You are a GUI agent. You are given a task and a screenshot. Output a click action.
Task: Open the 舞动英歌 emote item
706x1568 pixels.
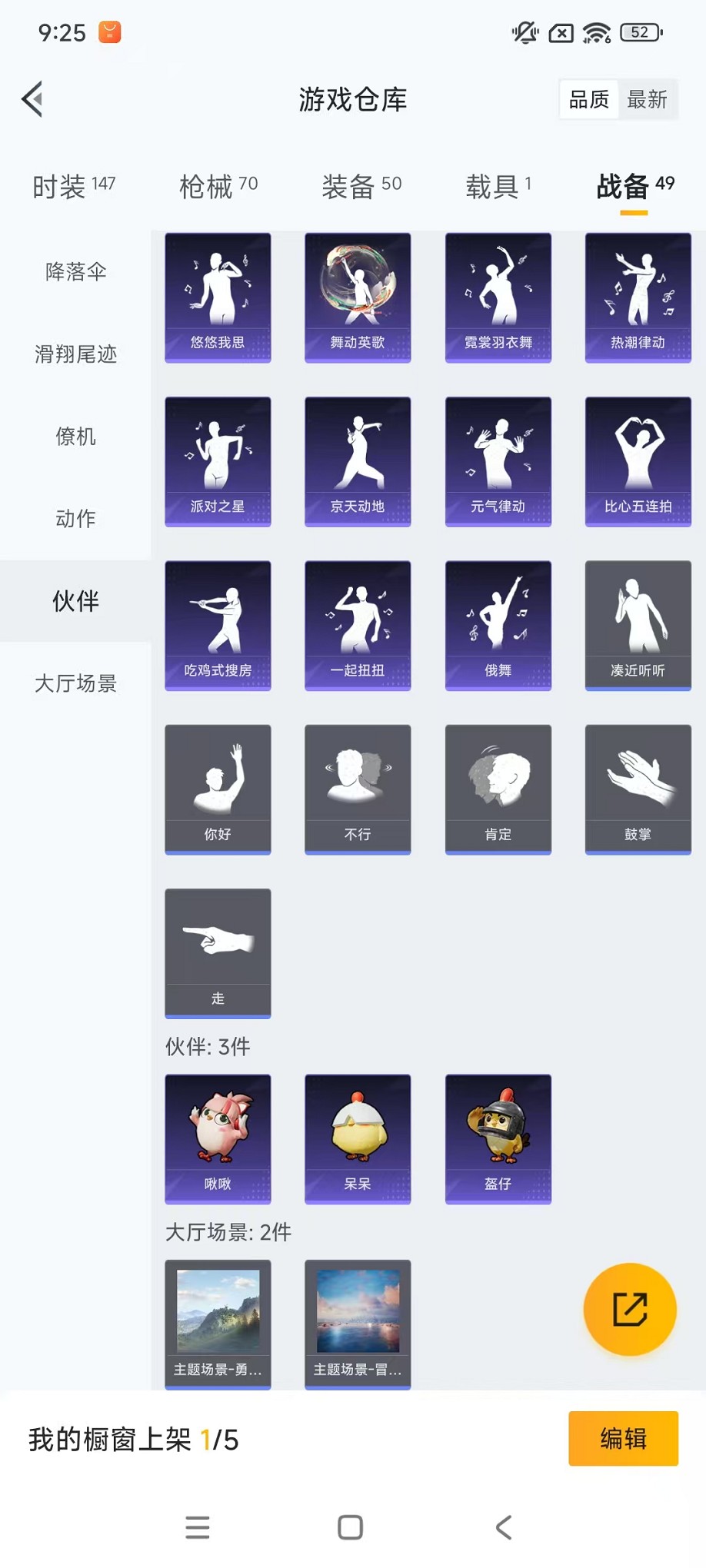[358, 297]
